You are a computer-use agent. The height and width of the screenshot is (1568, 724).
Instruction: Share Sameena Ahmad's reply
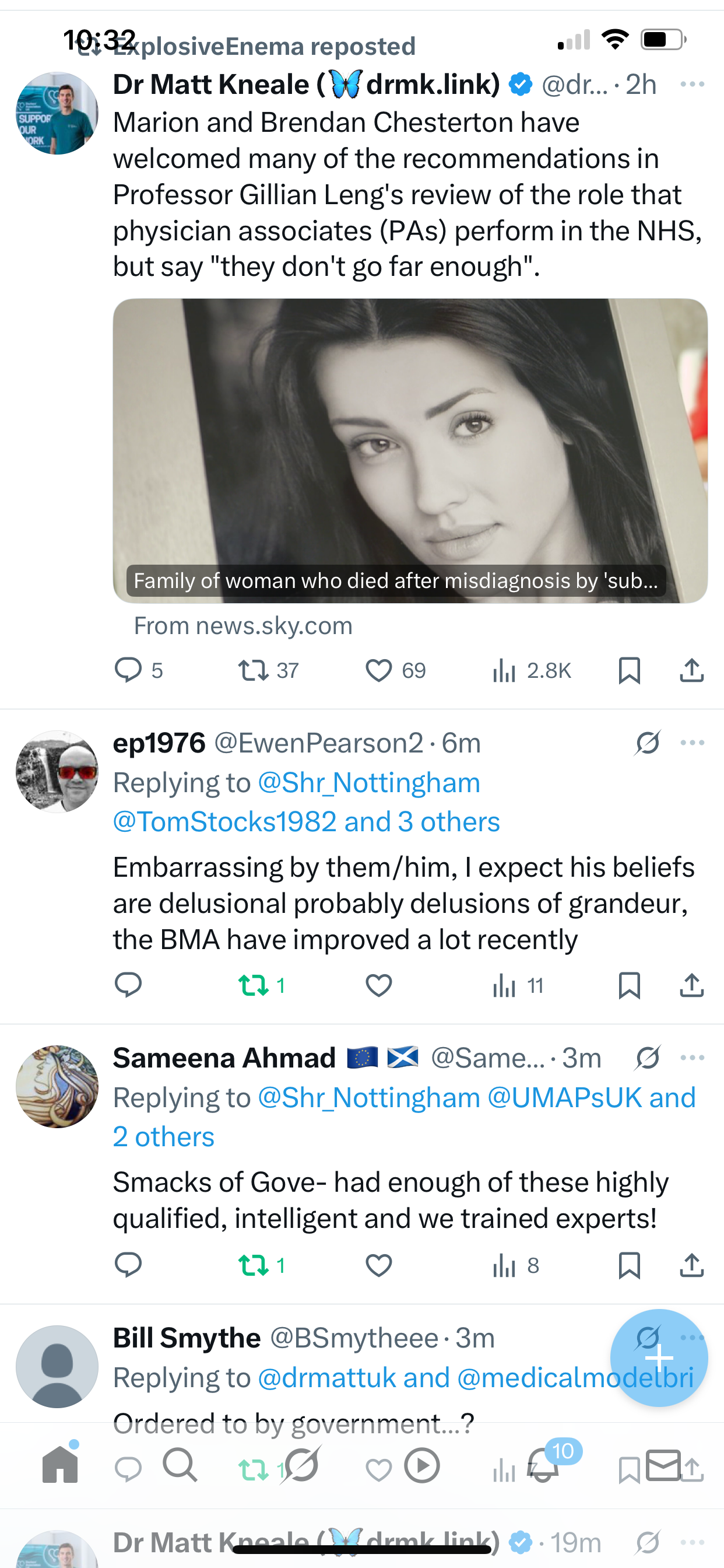(691, 1265)
